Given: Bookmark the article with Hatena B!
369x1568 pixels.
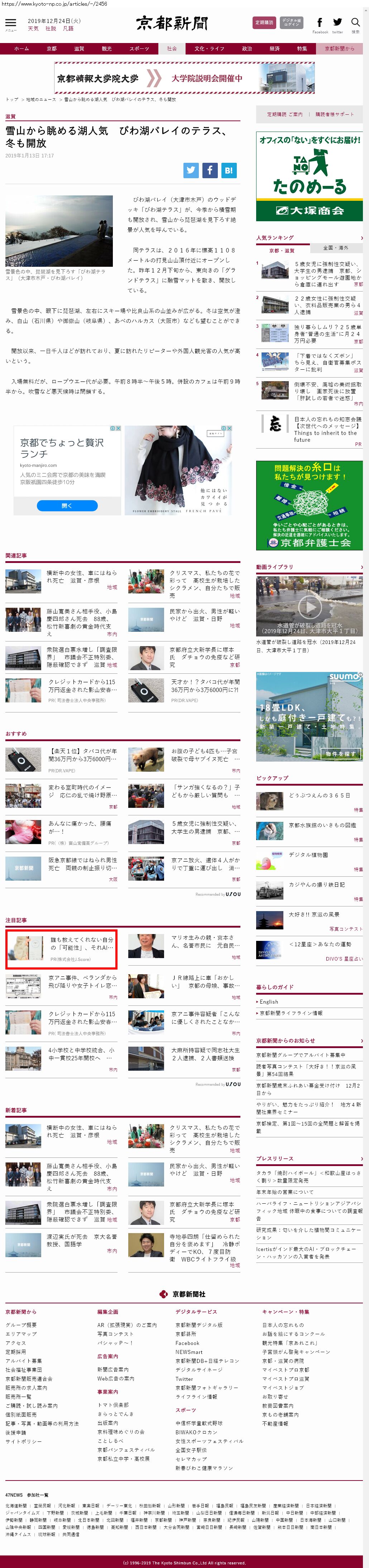Looking at the screenshot, I should coord(229,170).
